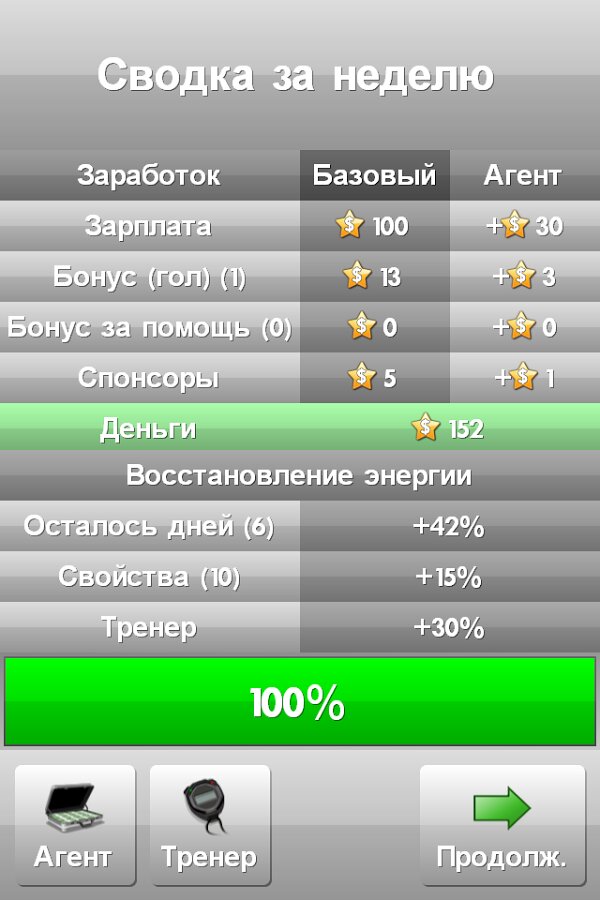
Task: Open the Тренер stopwatch button
Action: [x=210, y=825]
